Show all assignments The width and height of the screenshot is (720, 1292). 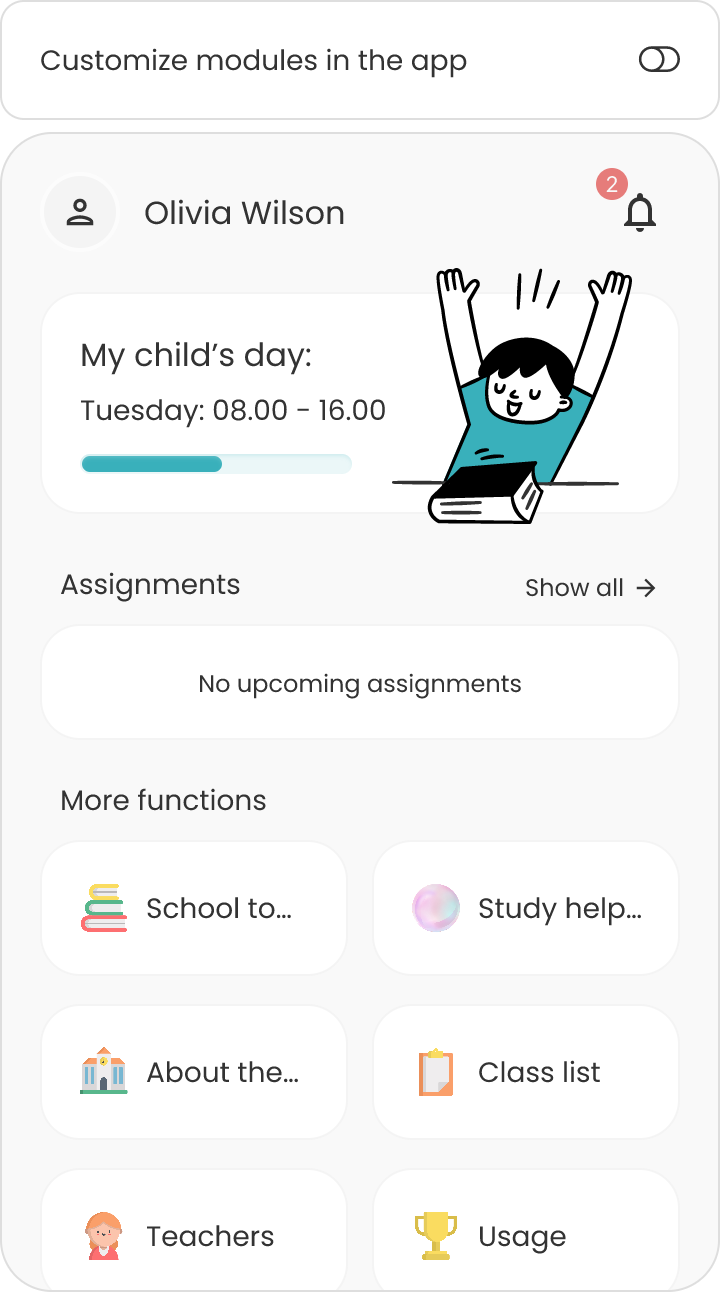pos(590,588)
